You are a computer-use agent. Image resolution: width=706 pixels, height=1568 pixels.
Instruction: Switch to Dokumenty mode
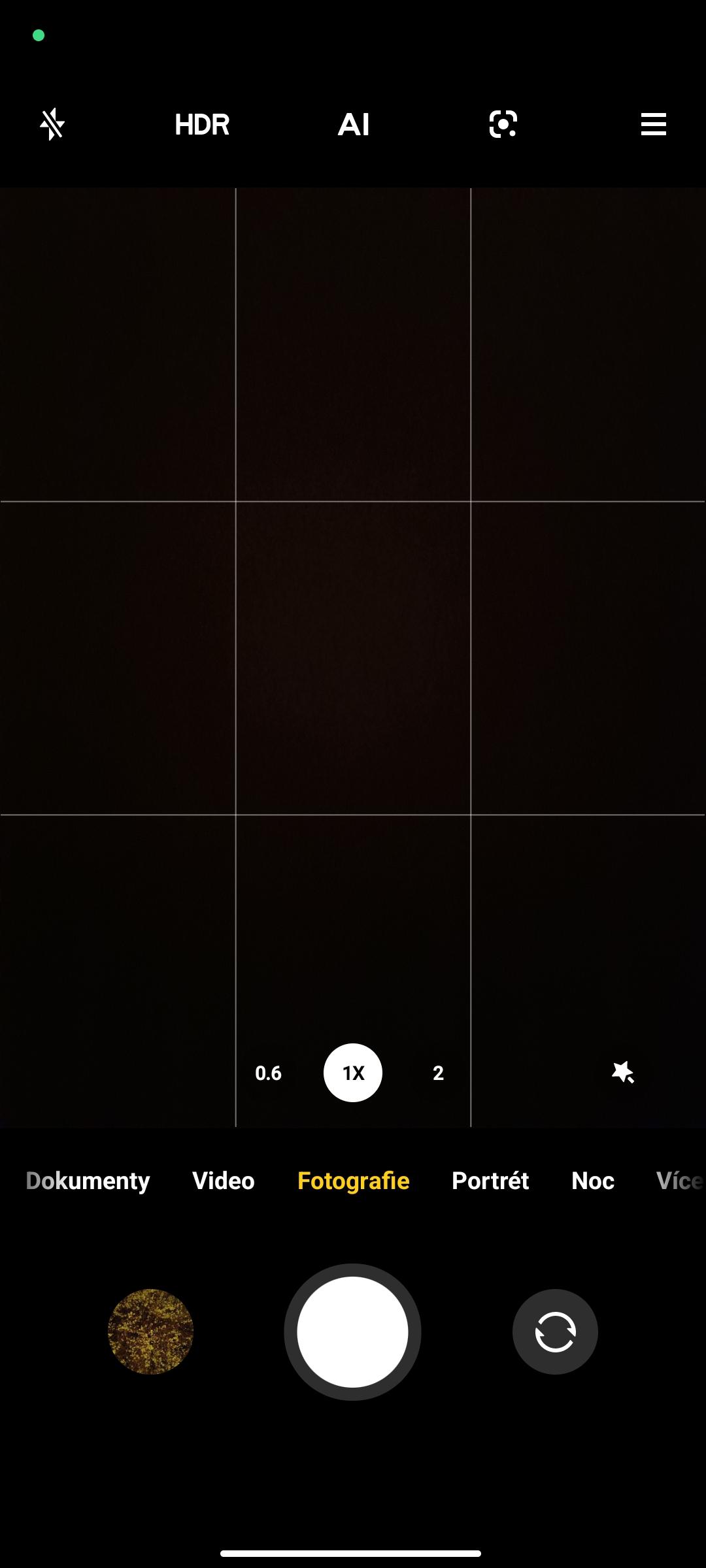[x=88, y=1181]
